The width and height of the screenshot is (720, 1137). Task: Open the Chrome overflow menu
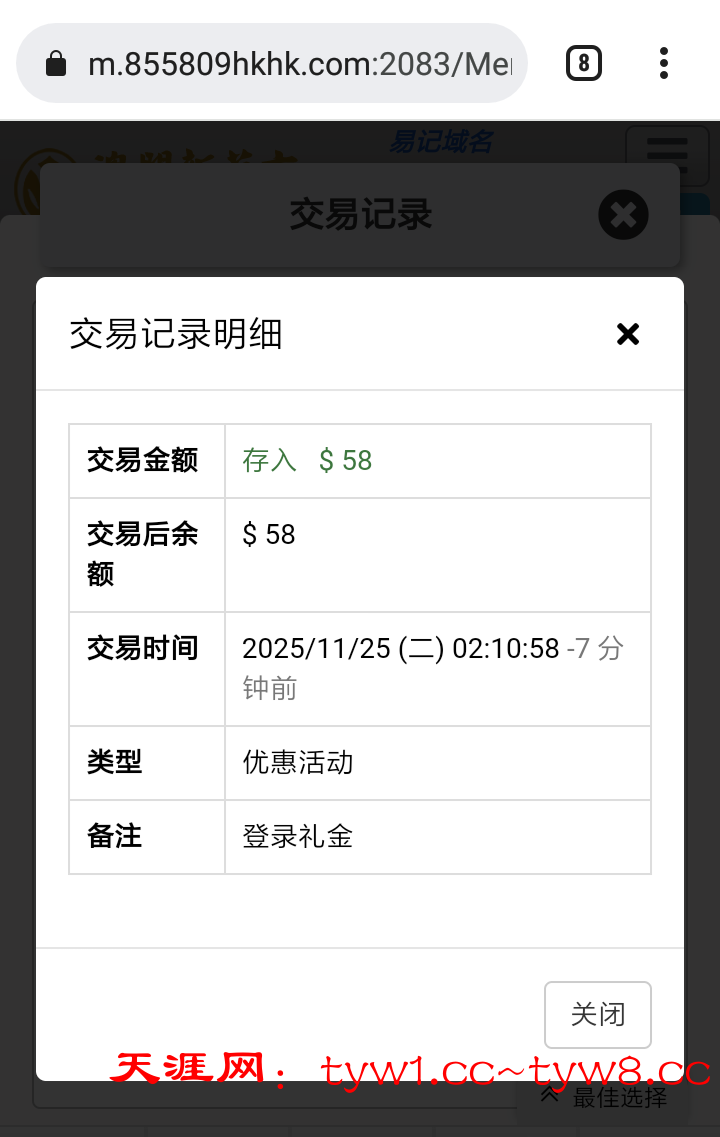coord(664,64)
